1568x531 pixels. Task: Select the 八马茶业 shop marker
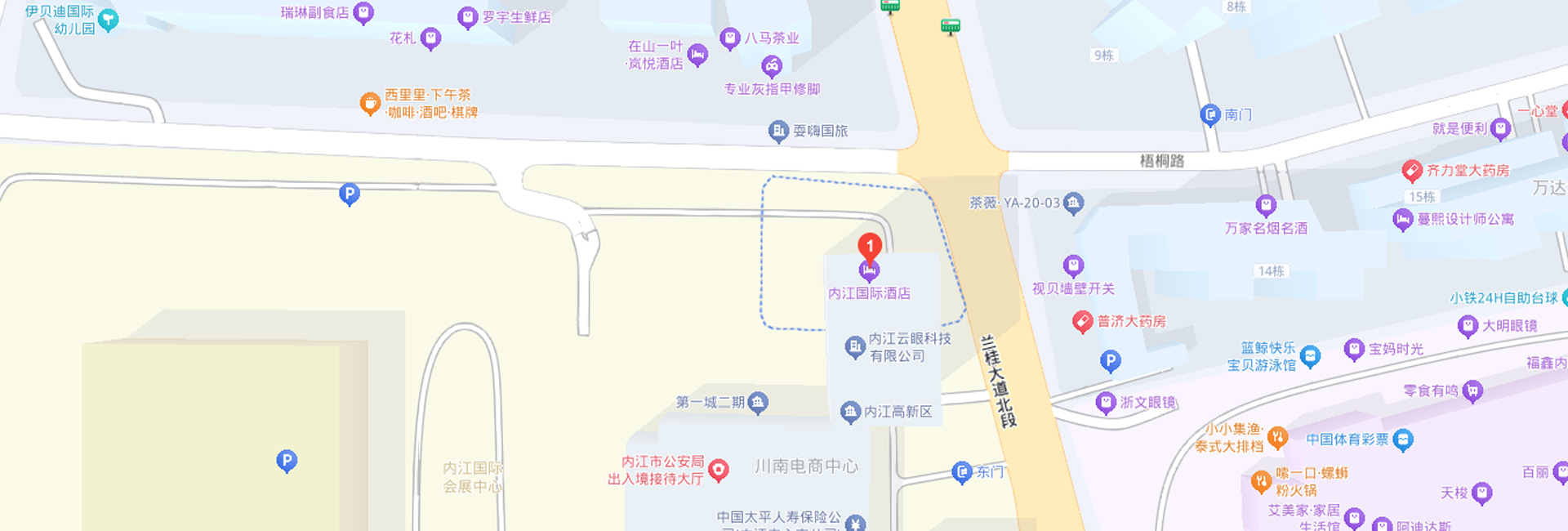729,38
